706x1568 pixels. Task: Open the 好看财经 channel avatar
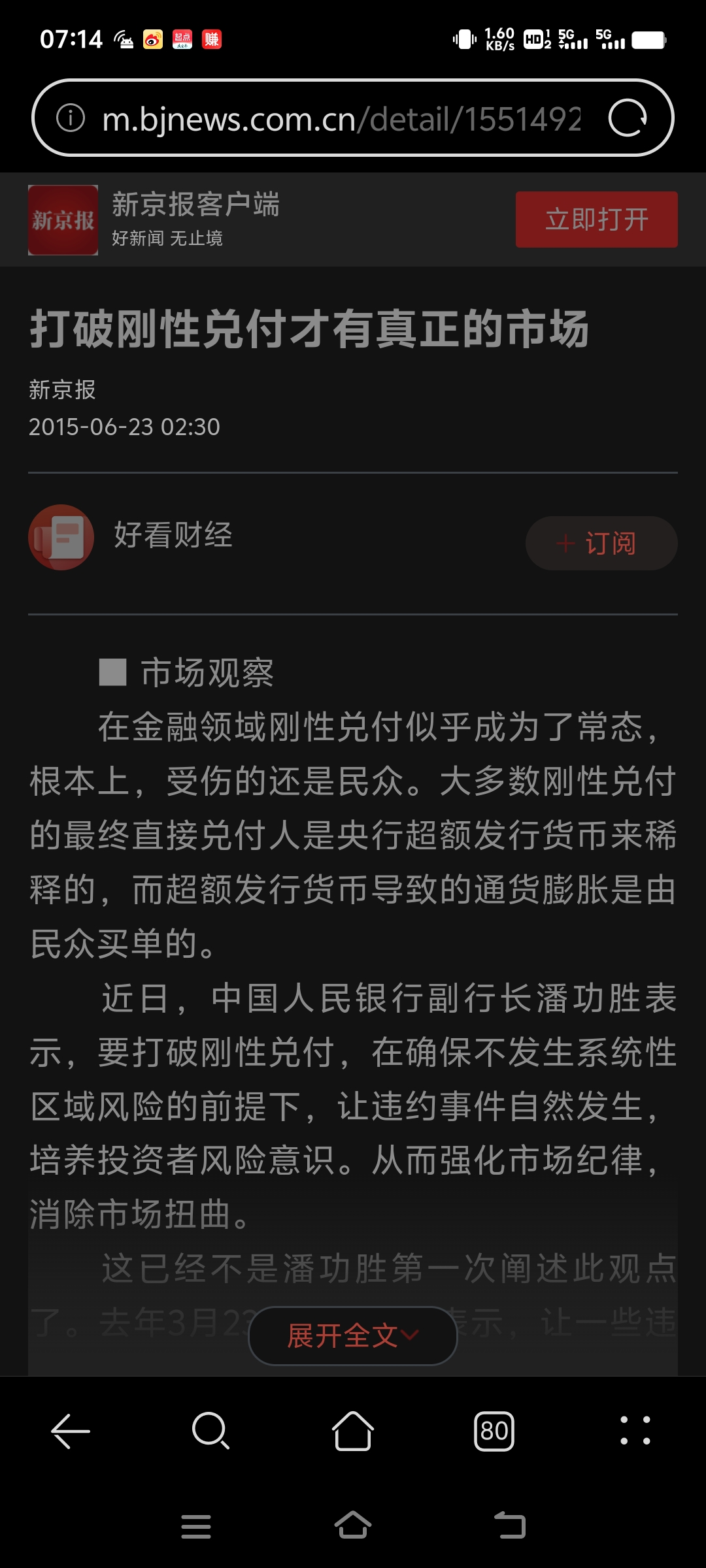click(61, 537)
